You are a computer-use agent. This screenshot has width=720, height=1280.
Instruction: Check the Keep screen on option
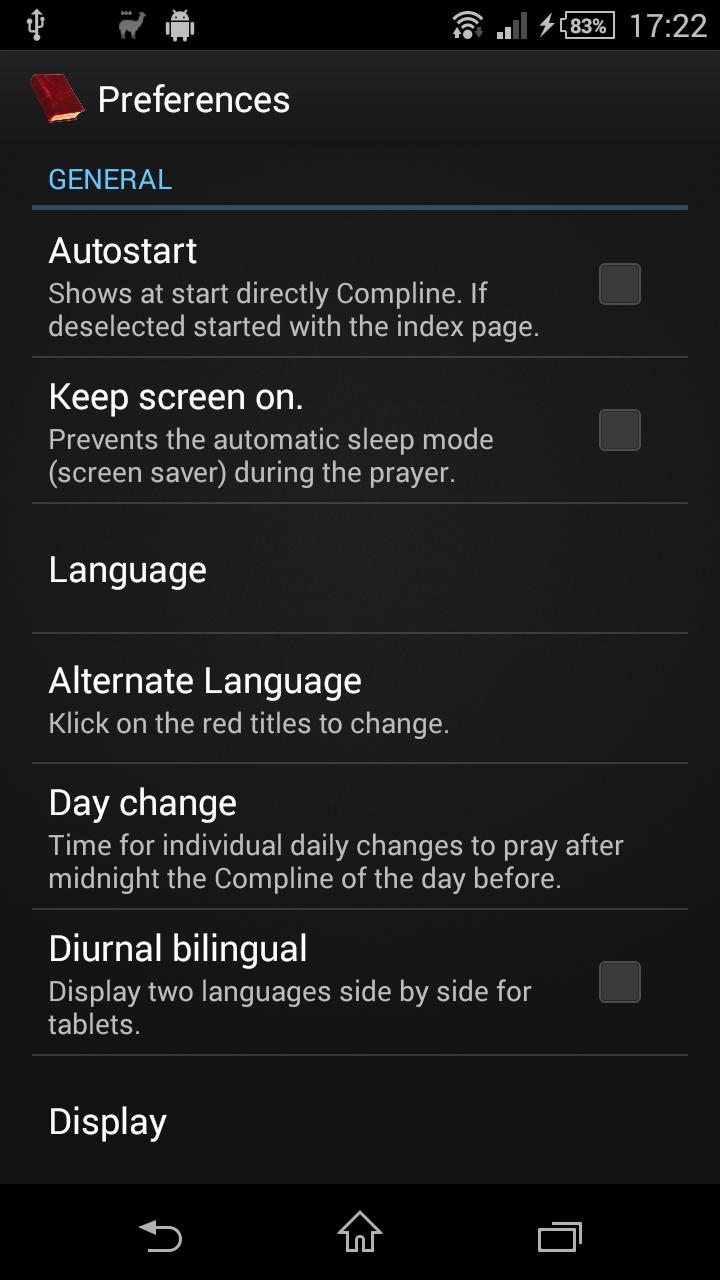point(619,430)
